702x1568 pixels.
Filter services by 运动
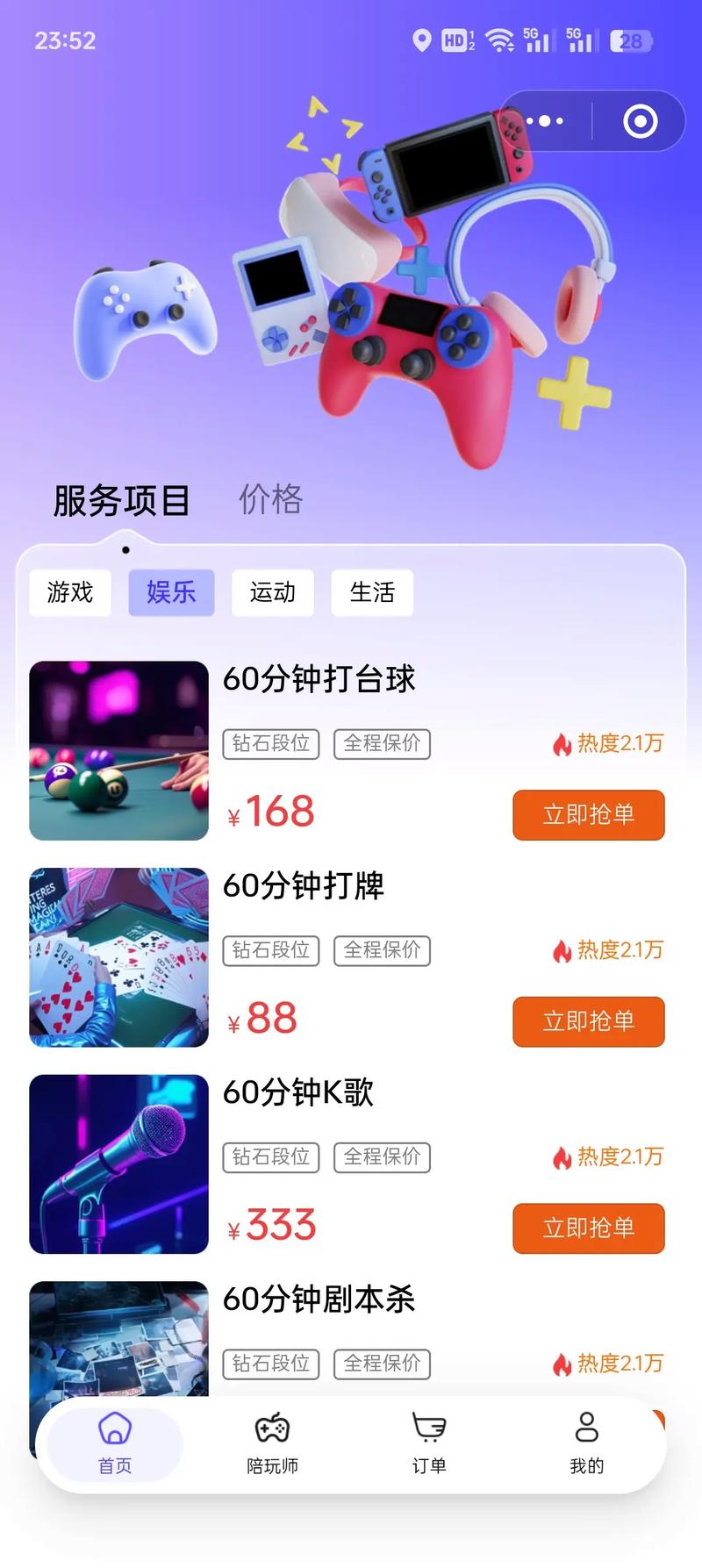tap(272, 592)
